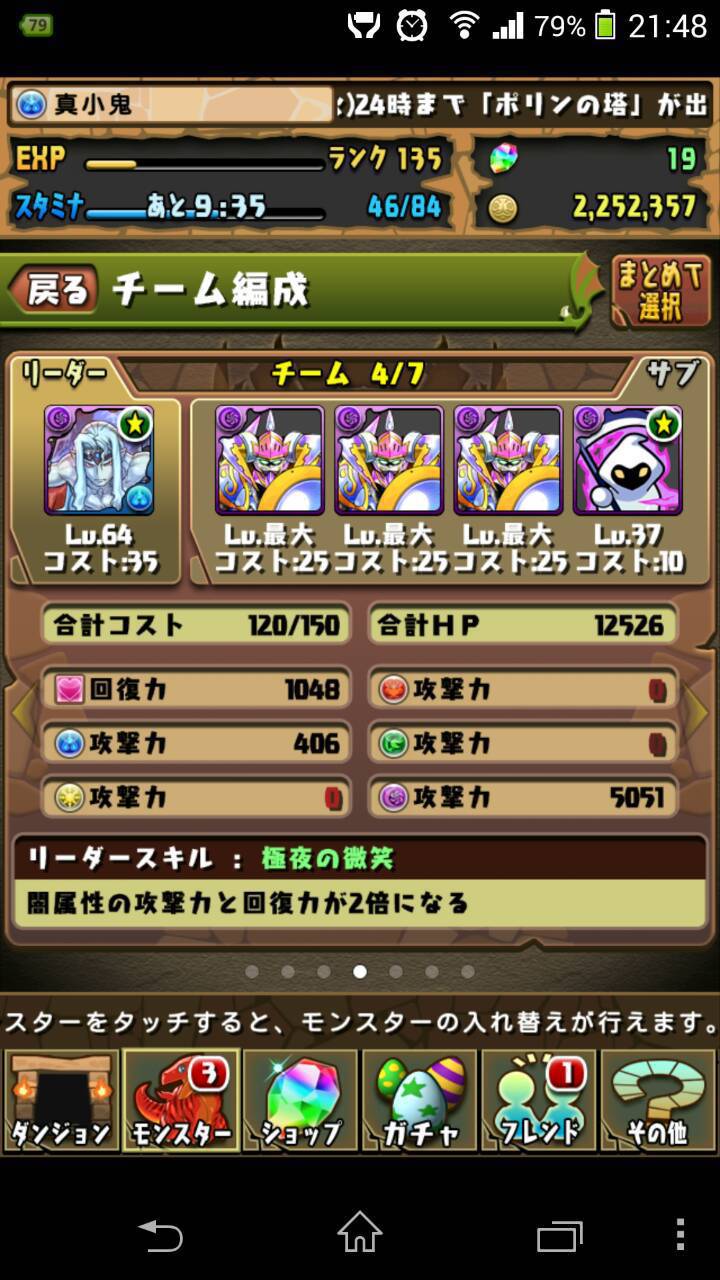Open the Android recent apps button

click(559, 1235)
